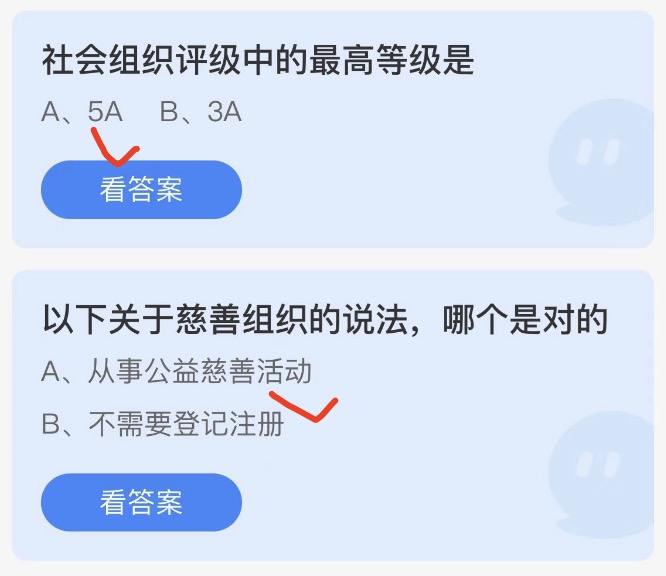Reveal the answer for the 慈善组织 question
Screen dimensions: 666x576
141,502
